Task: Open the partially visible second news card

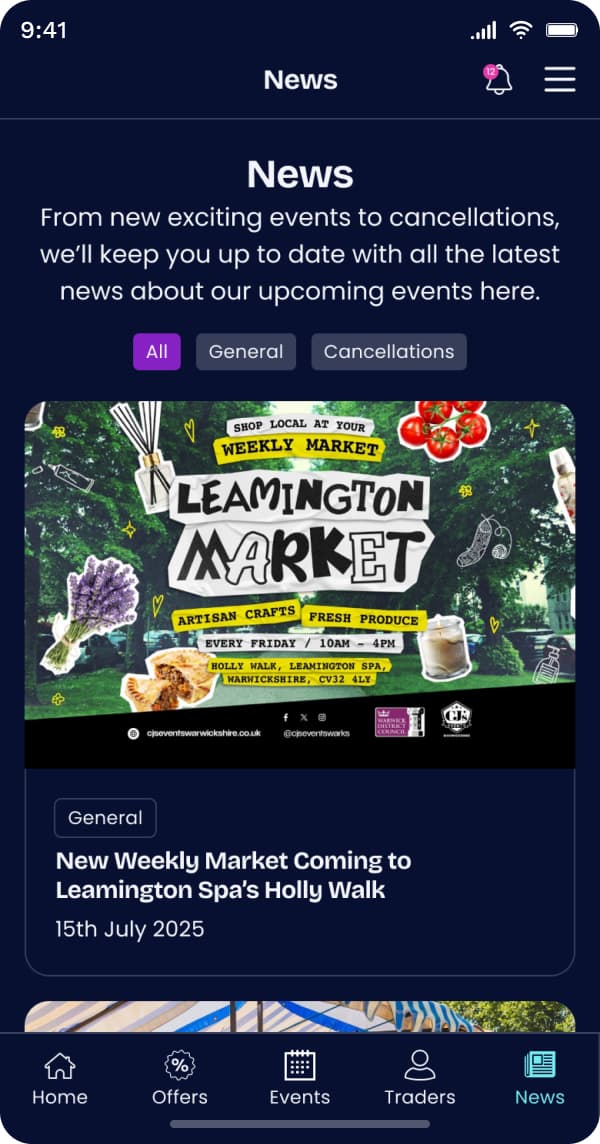Action: click(x=300, y=1016)
